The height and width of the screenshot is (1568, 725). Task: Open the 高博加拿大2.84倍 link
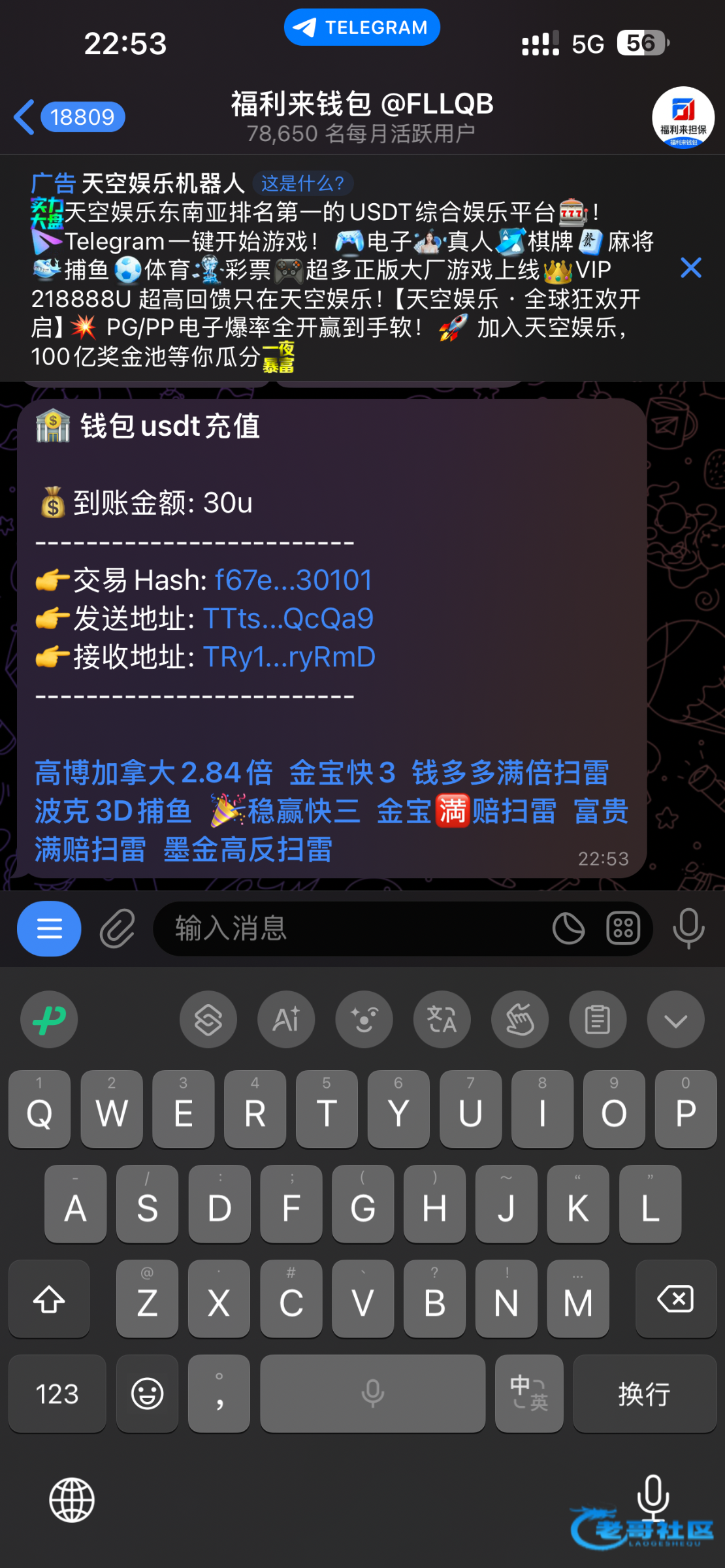pos(153,773)
